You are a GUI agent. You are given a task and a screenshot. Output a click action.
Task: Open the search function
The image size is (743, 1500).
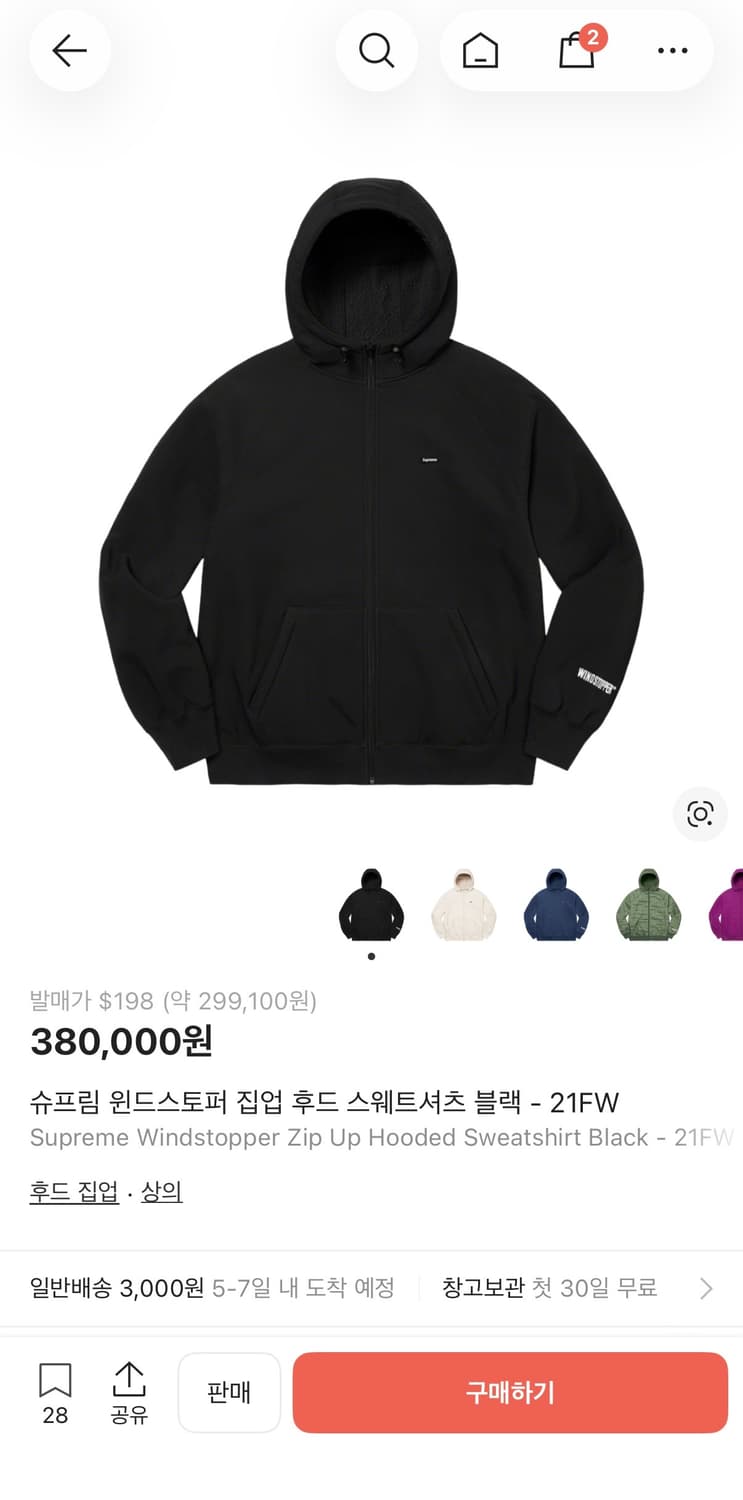click(x=377, y=50)
